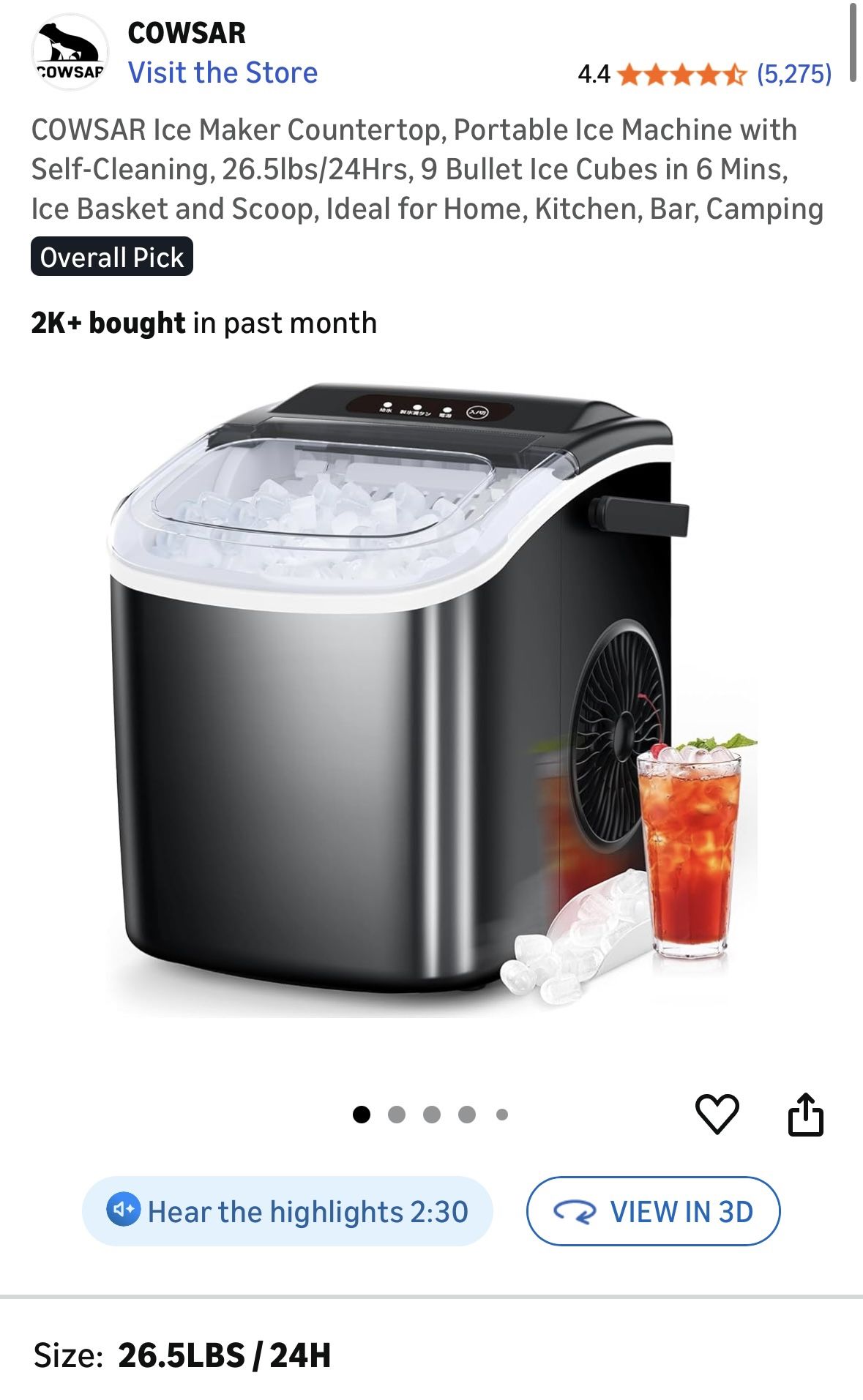Add item to wish list with heart icon
863x1400 pixels.
pos(716,1114)
